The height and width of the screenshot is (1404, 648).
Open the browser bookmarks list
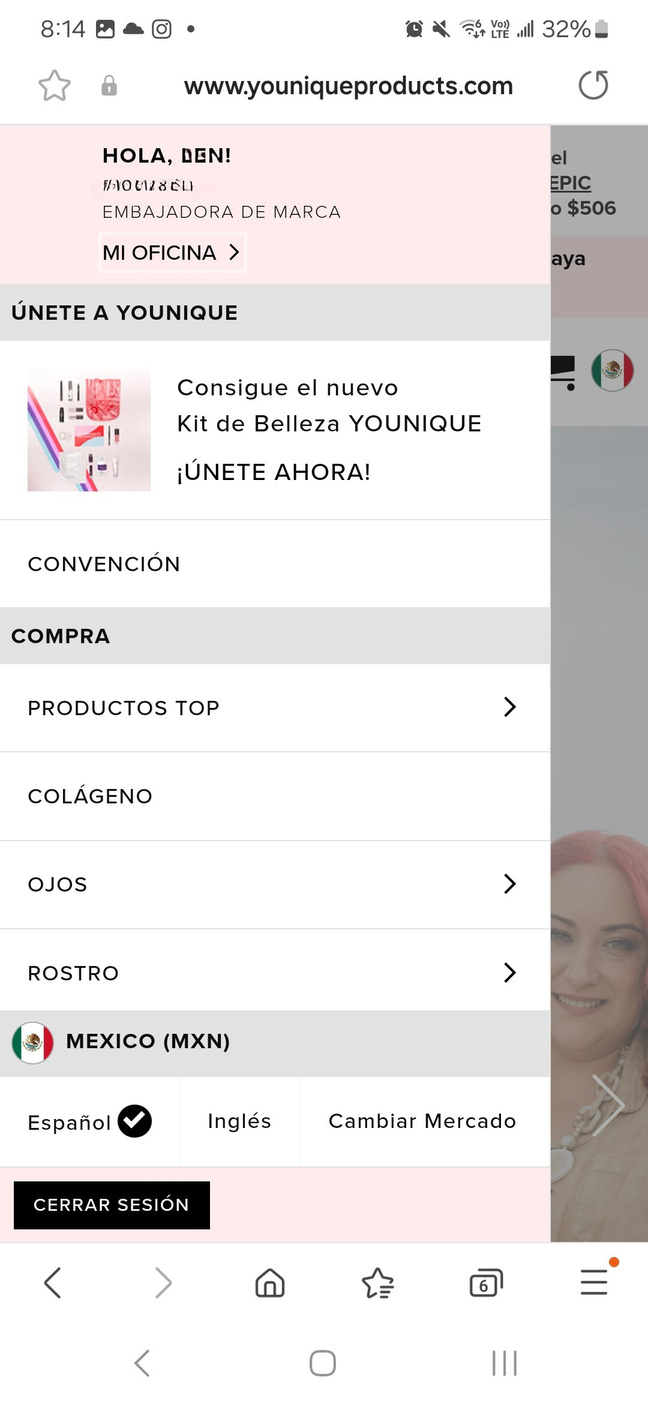[377, 1282]
